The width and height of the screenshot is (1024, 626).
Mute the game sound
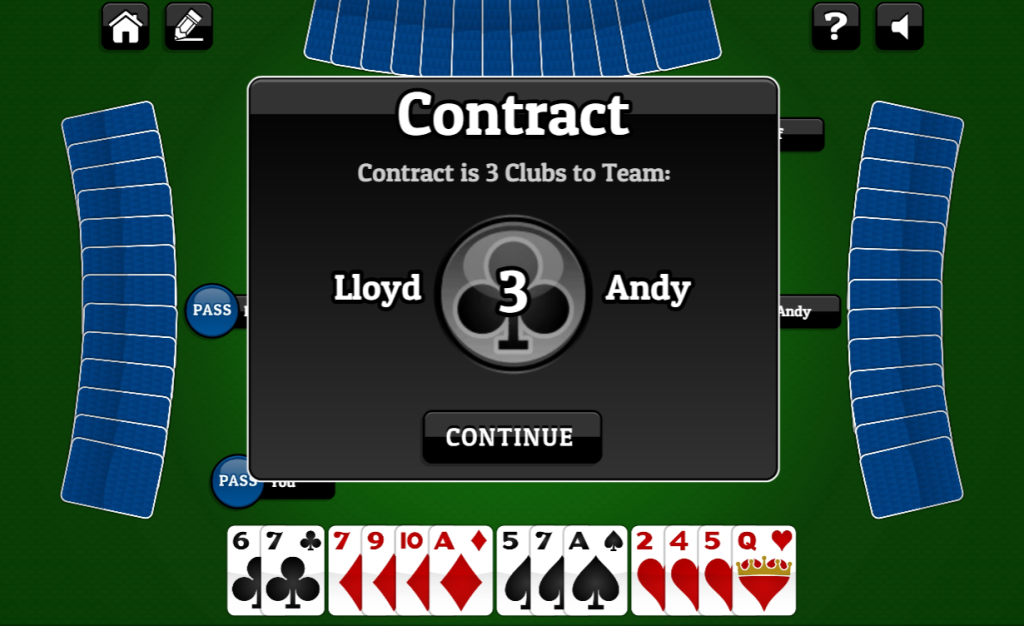pos(899,26)
